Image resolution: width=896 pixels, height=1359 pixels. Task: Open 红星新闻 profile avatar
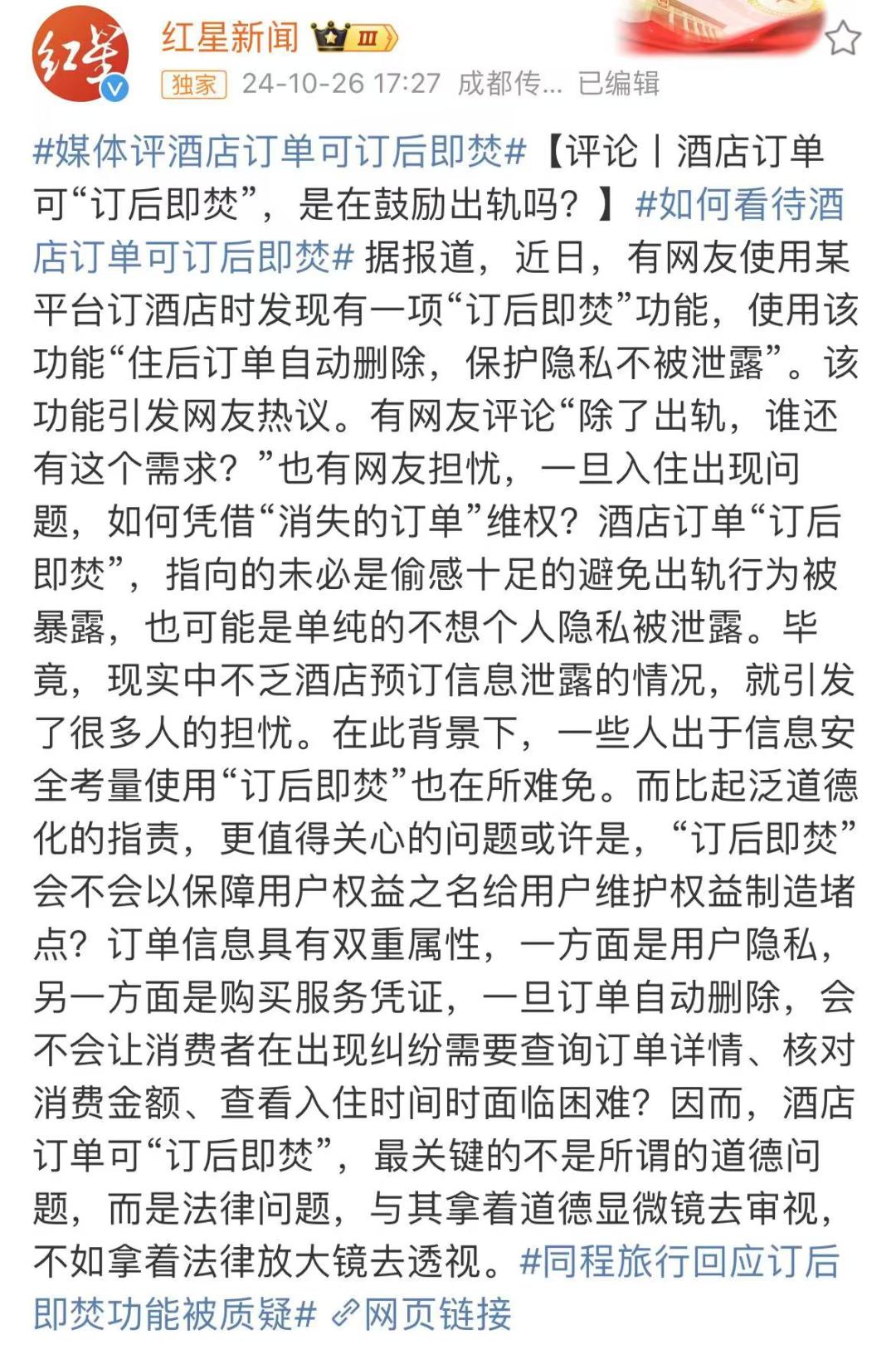pos(80,56)
